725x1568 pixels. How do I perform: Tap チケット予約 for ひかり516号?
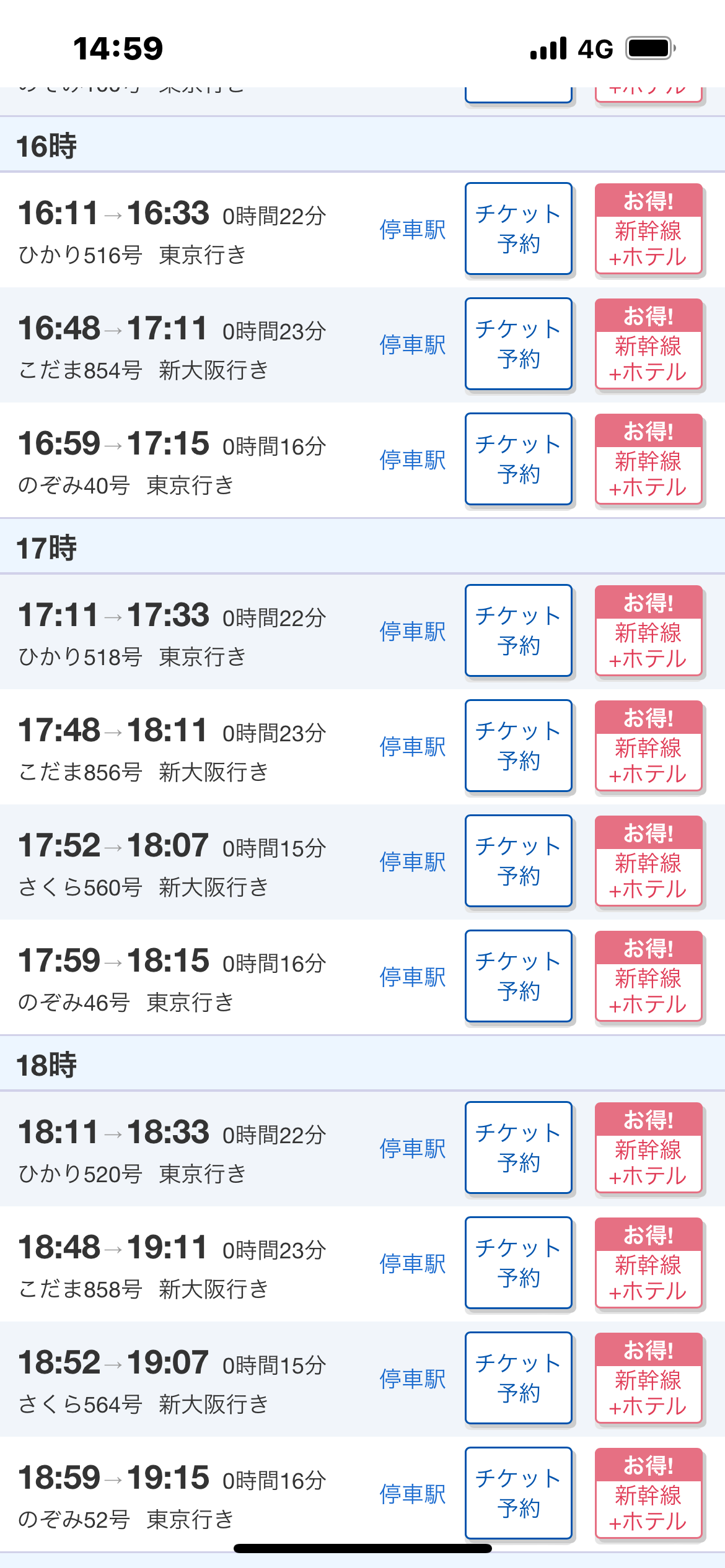click(x=518, y=229)
